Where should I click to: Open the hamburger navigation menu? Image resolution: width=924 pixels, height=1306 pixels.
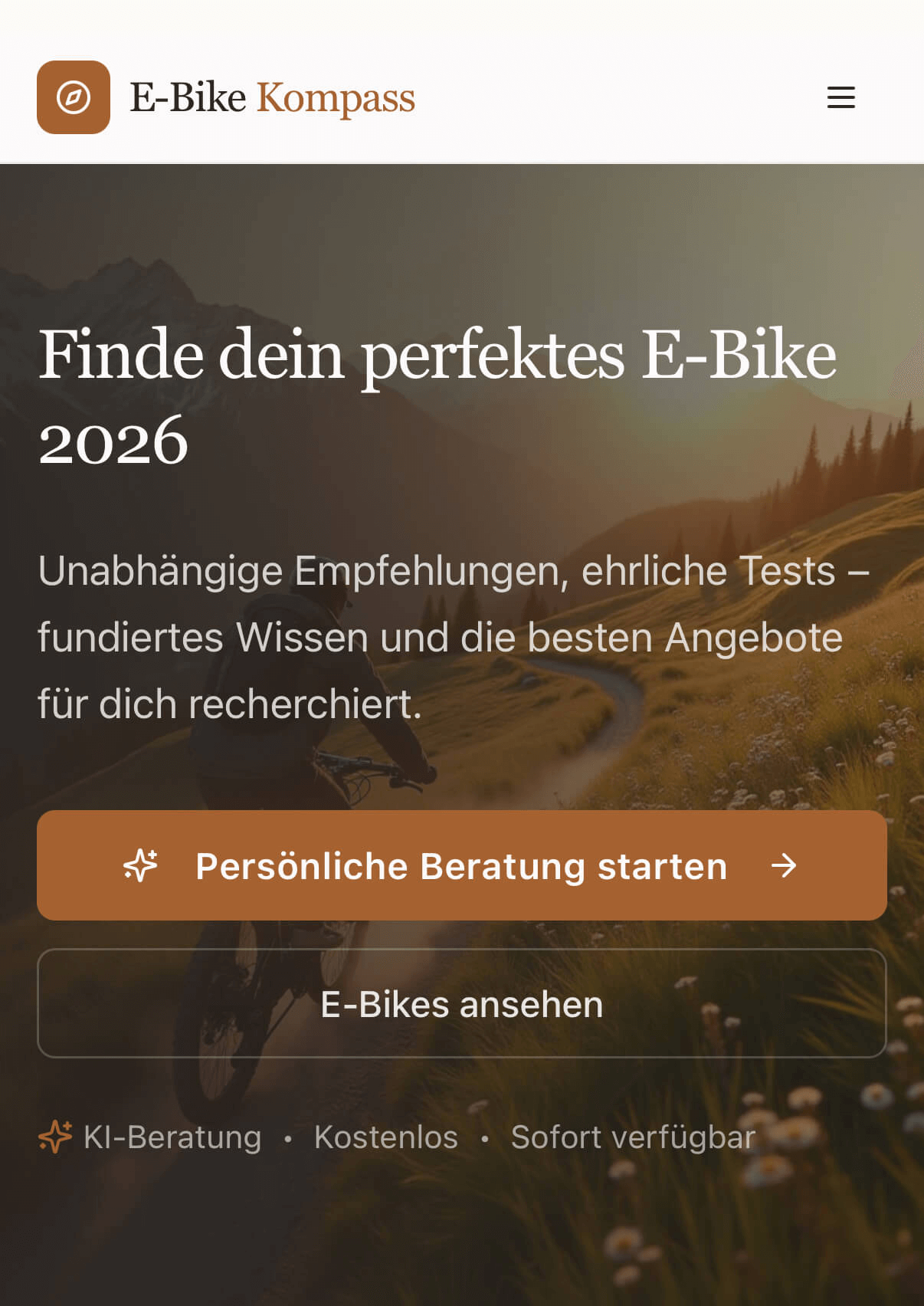[840, 97]
